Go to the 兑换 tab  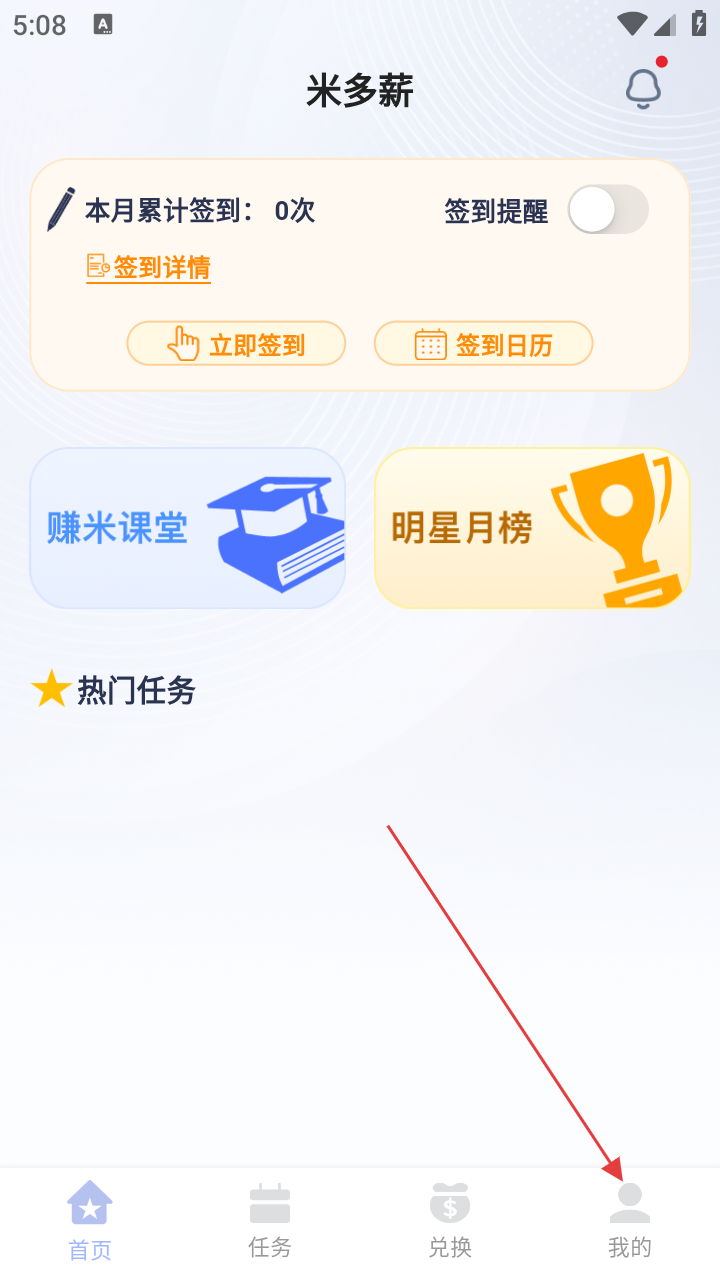(x=450, y=1220)
